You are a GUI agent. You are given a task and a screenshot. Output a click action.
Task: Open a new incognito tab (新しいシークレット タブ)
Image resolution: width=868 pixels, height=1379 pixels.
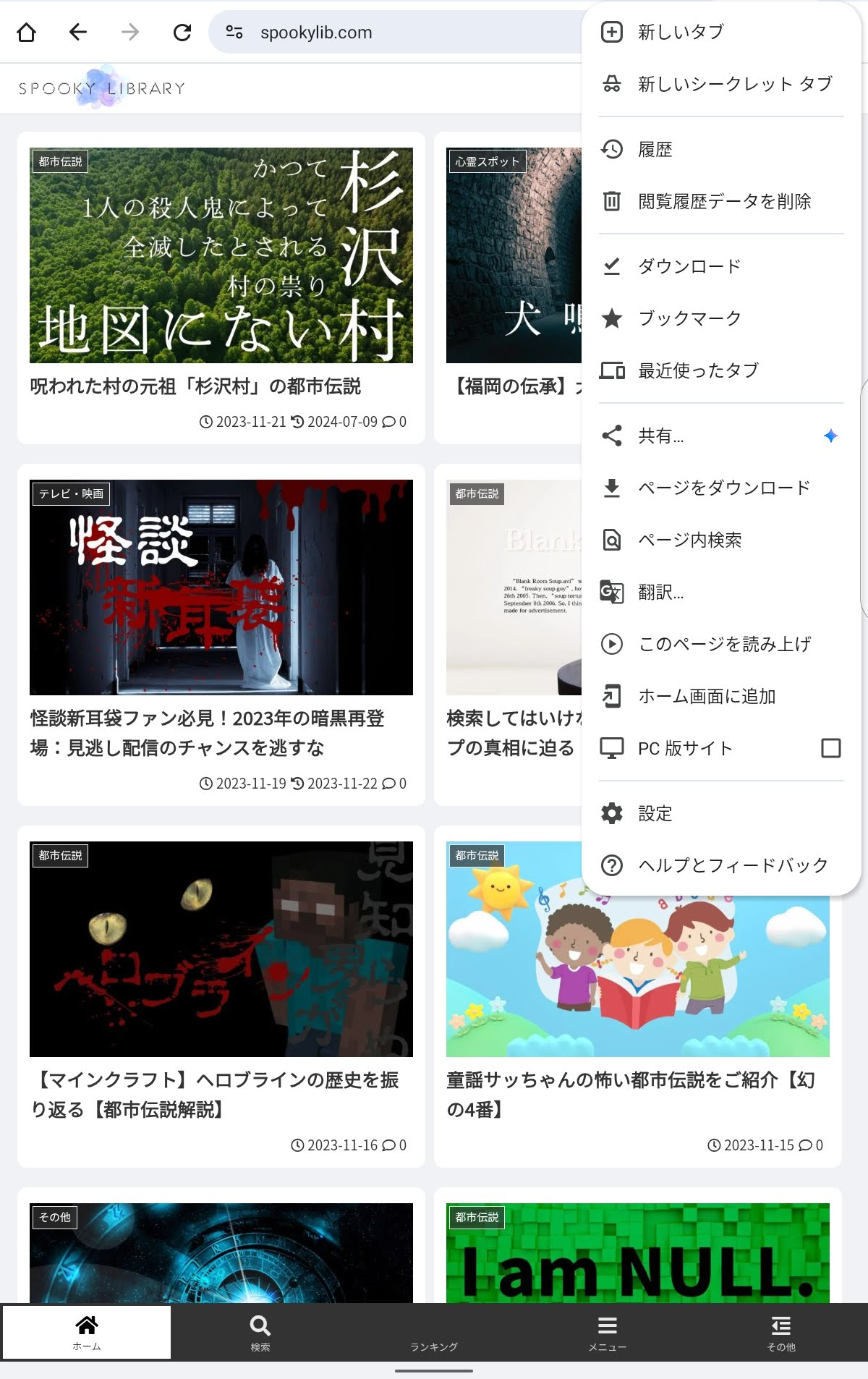[x=734, y=84]
